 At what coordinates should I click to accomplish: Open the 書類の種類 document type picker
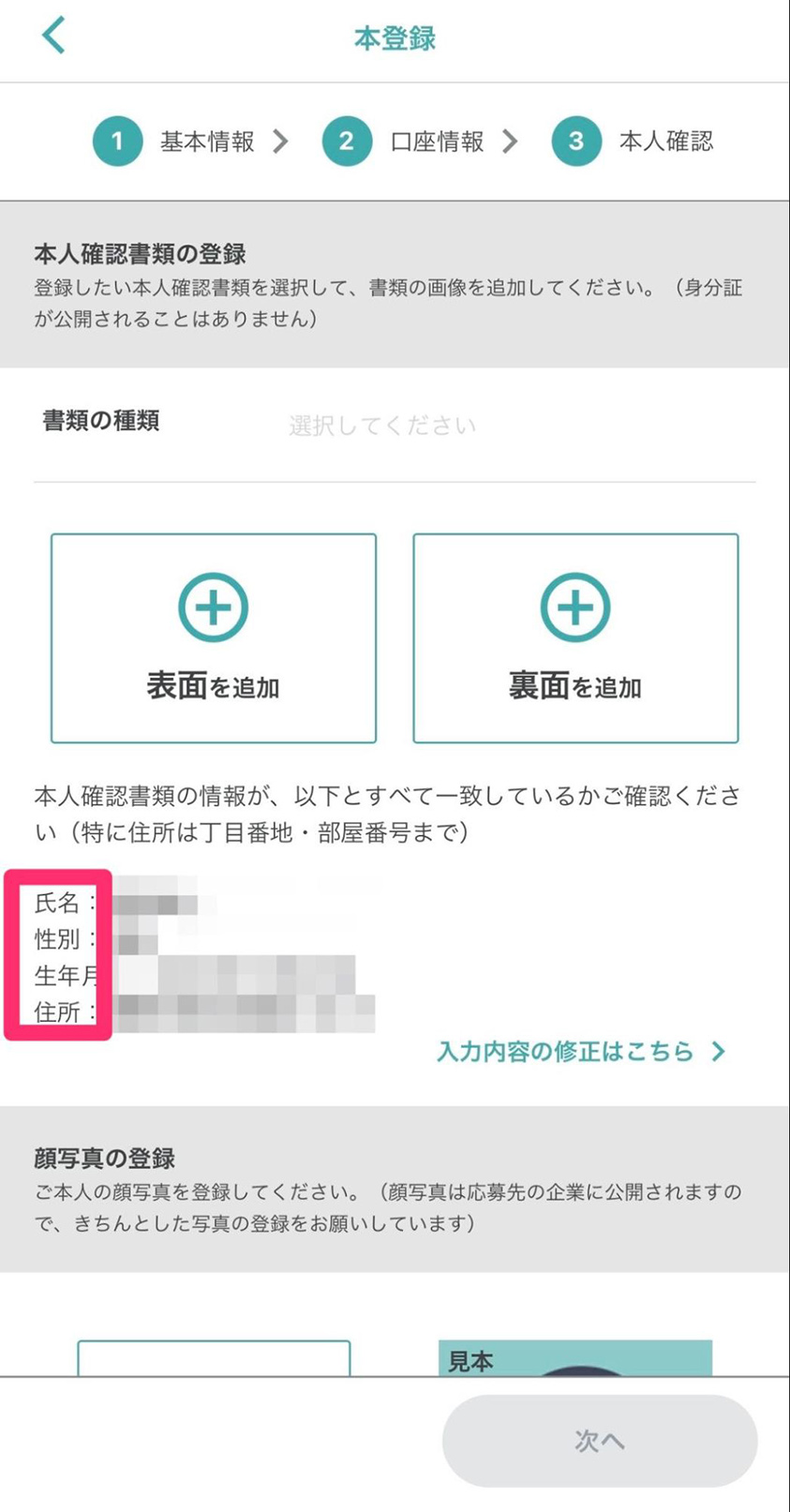[382, 426]
